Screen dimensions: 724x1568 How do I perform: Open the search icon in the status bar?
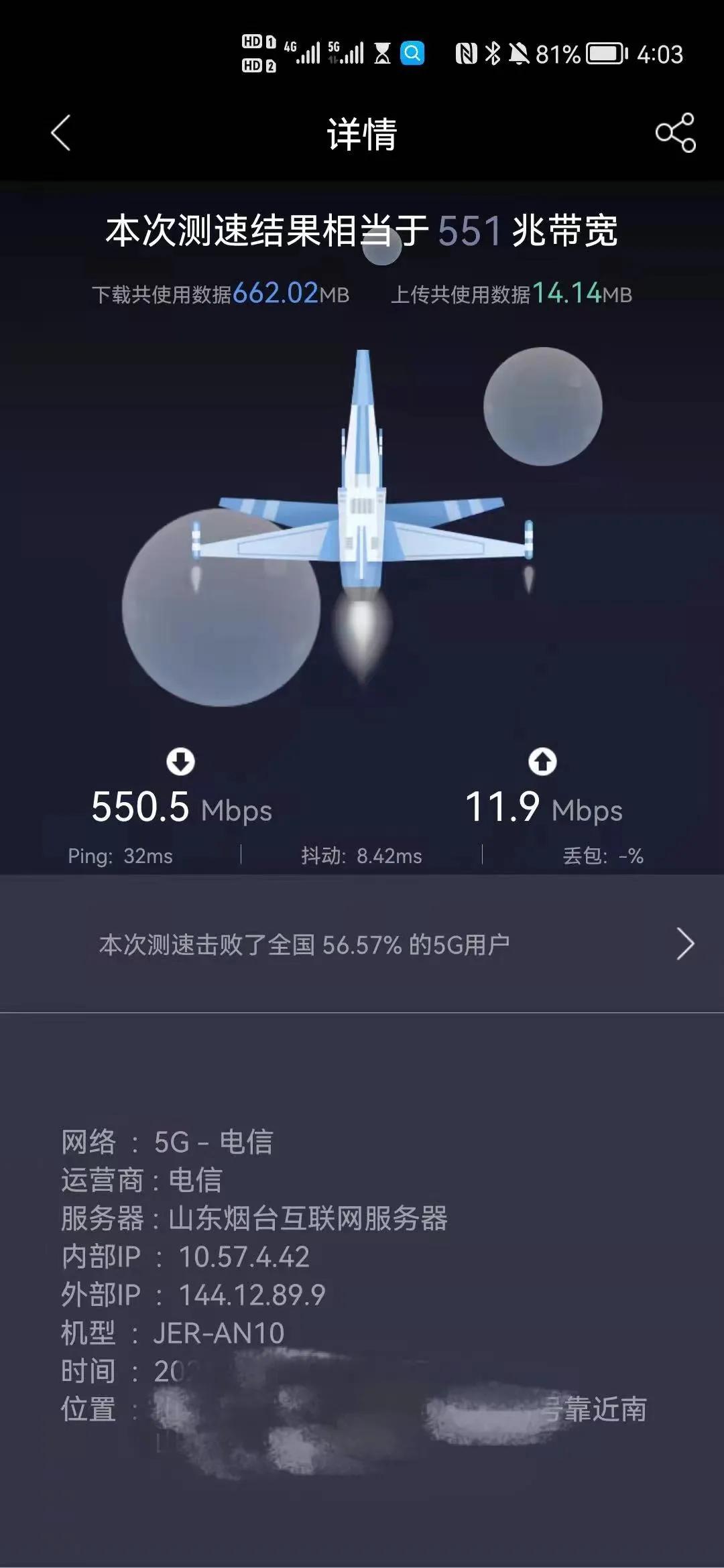412,52
